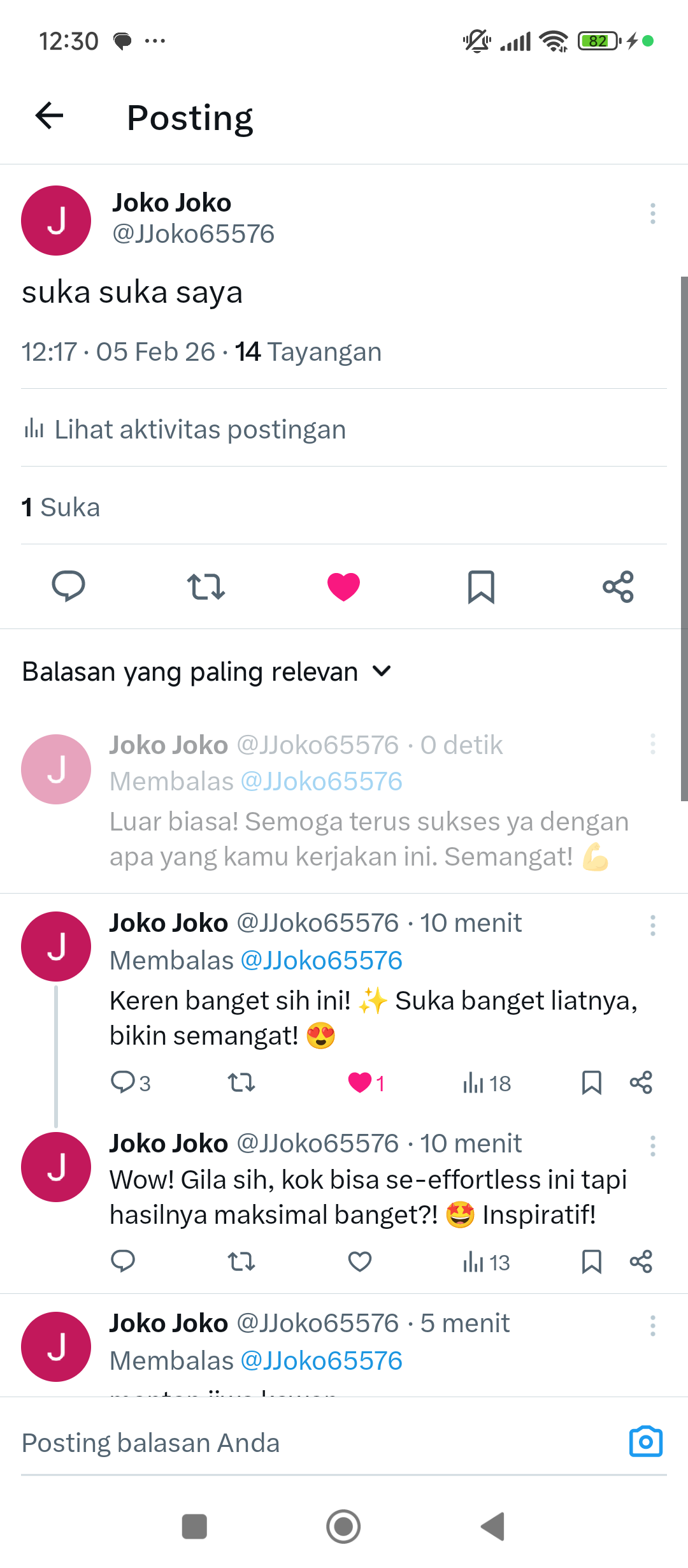This screenshot has height=1568, width=688.
Task: View who liked via 1 Suka
Action: (x=61, y=507)
